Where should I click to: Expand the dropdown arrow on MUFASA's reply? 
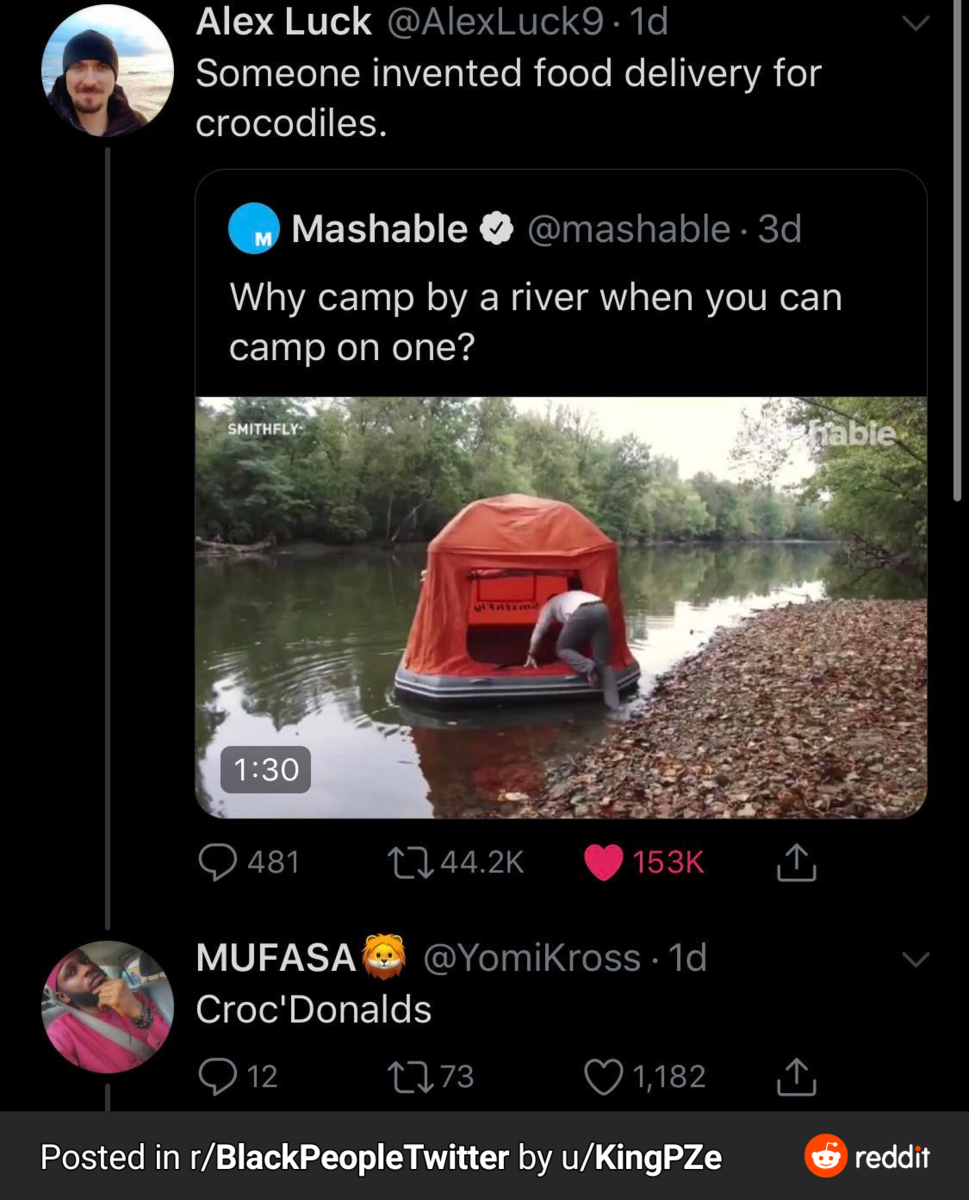pos(916,960)
